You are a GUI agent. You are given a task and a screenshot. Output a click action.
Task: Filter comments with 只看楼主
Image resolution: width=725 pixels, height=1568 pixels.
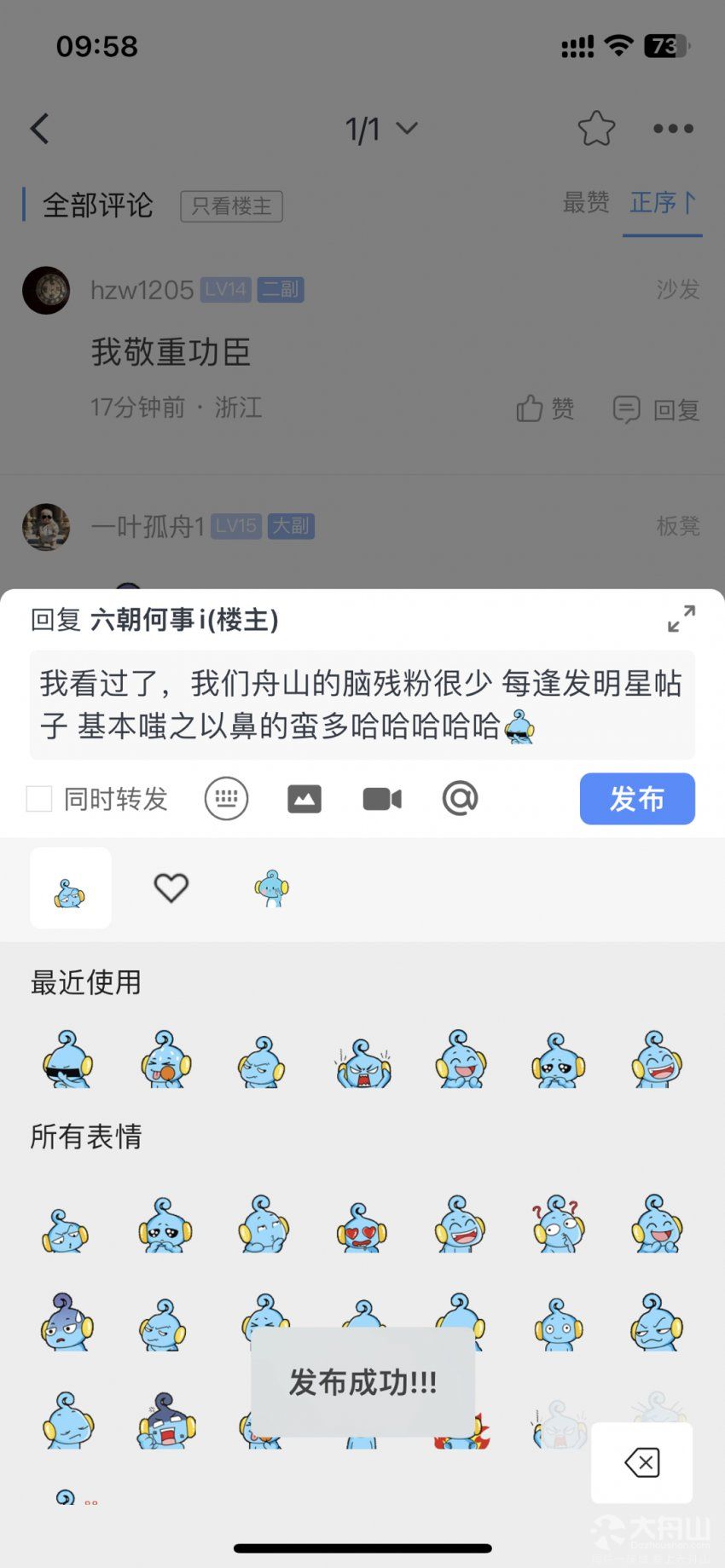tap(231, 206)
